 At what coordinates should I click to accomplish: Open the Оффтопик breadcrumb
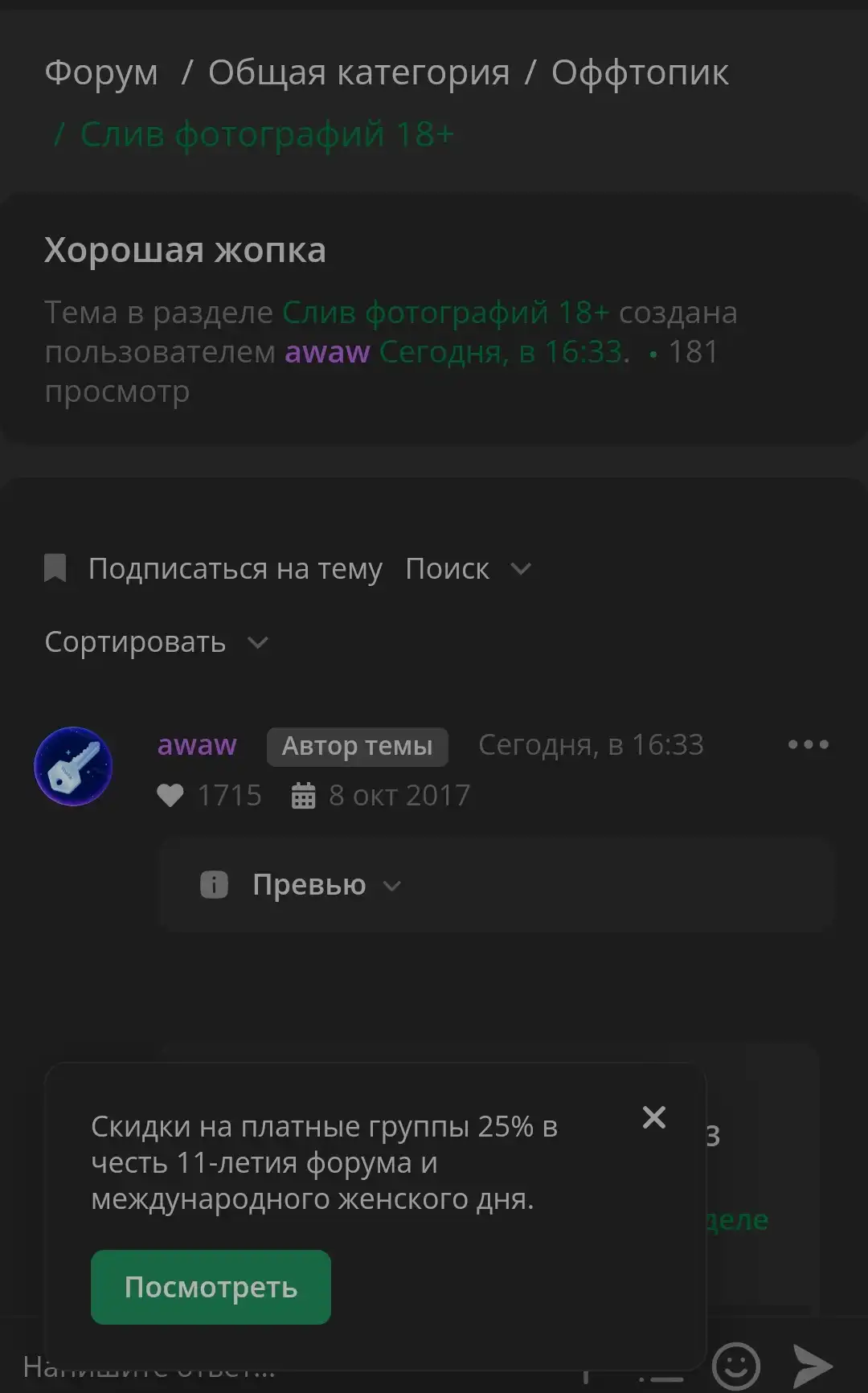(x=640, y=72)
